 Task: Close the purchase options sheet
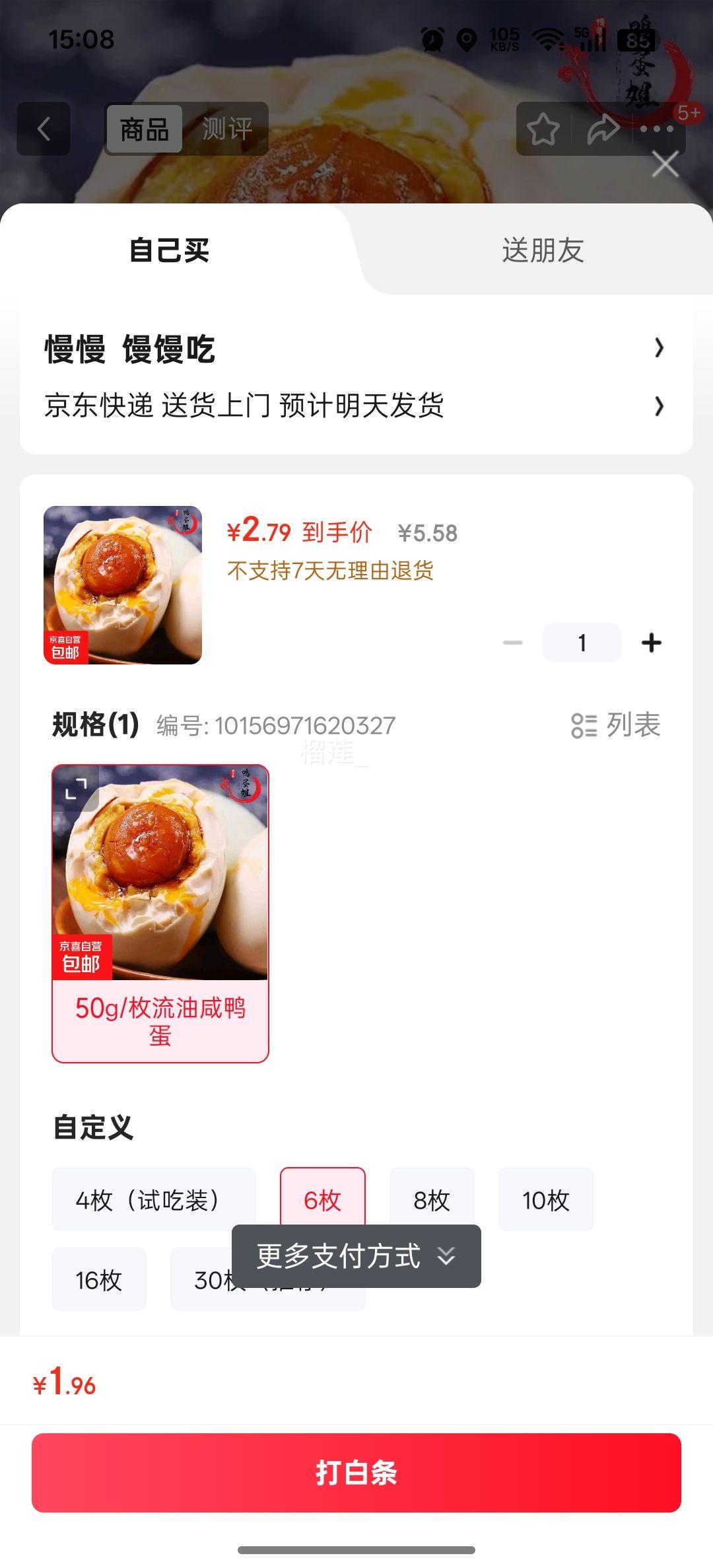[x=665, y=164]
